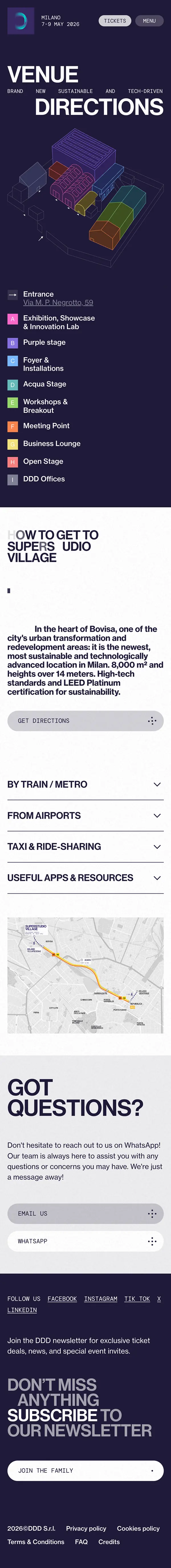Tap the Get Directions button
This screenshot has height=1568, width=171.
coord(85,721)
